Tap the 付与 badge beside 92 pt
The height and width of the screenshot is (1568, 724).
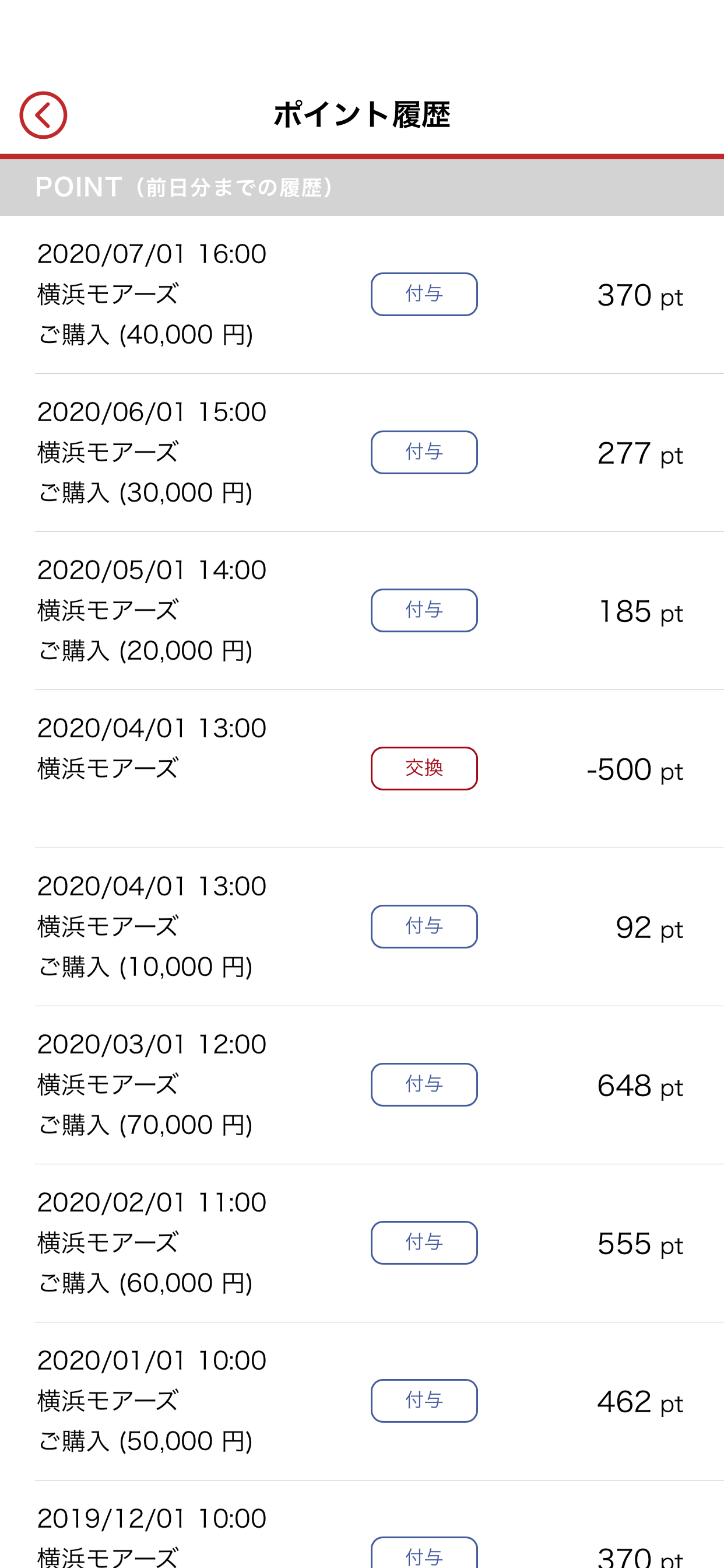point(424,926)
